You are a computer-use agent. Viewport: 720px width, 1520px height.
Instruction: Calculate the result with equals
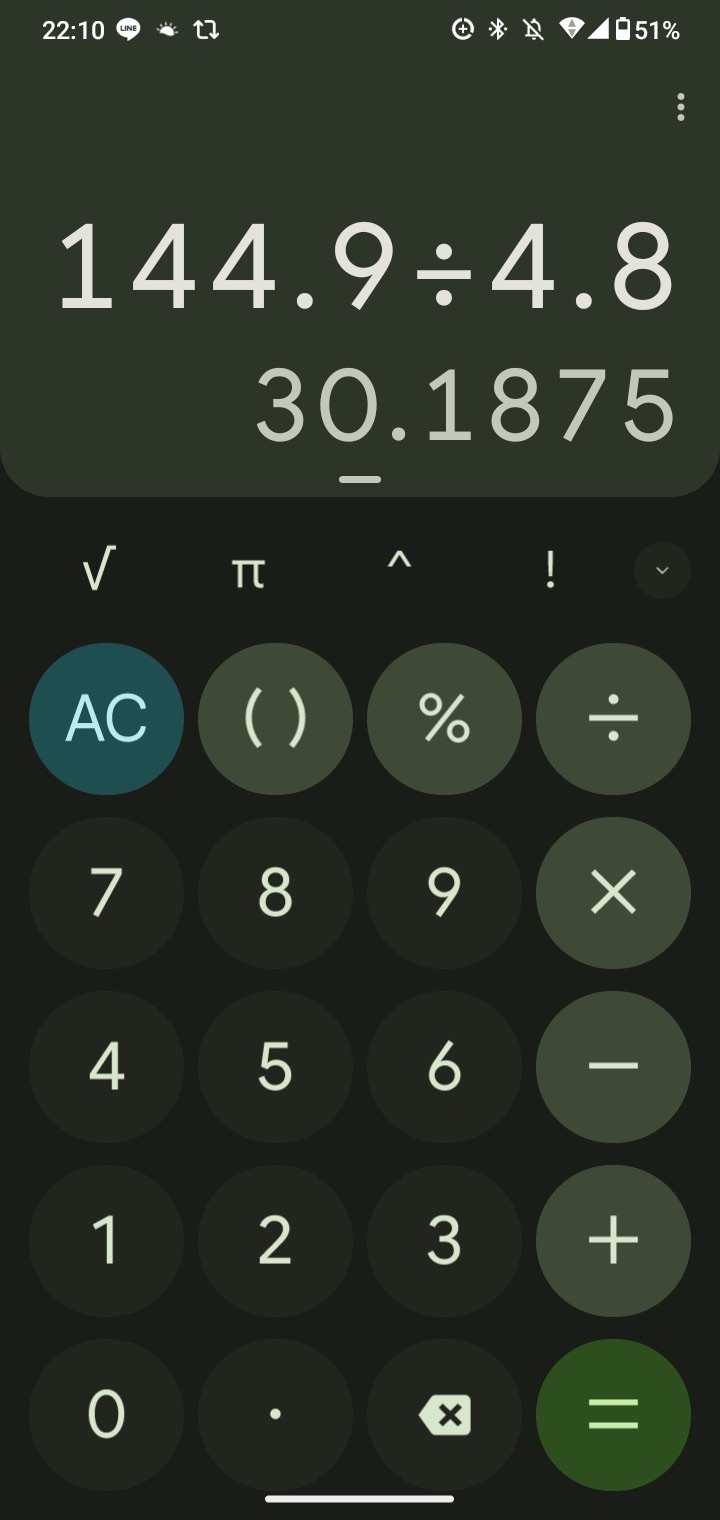[x=613, y=1414]
